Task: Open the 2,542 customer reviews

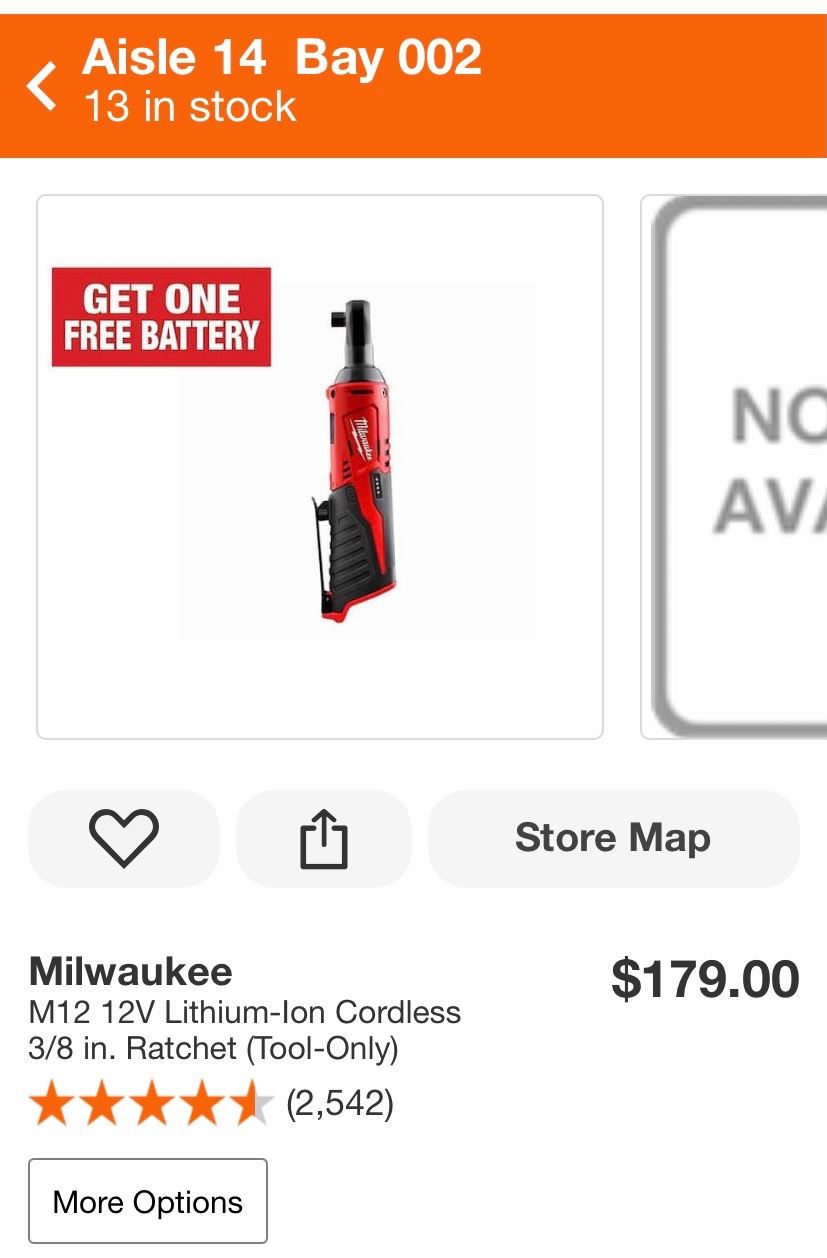Action: (x=339, y=1104)
